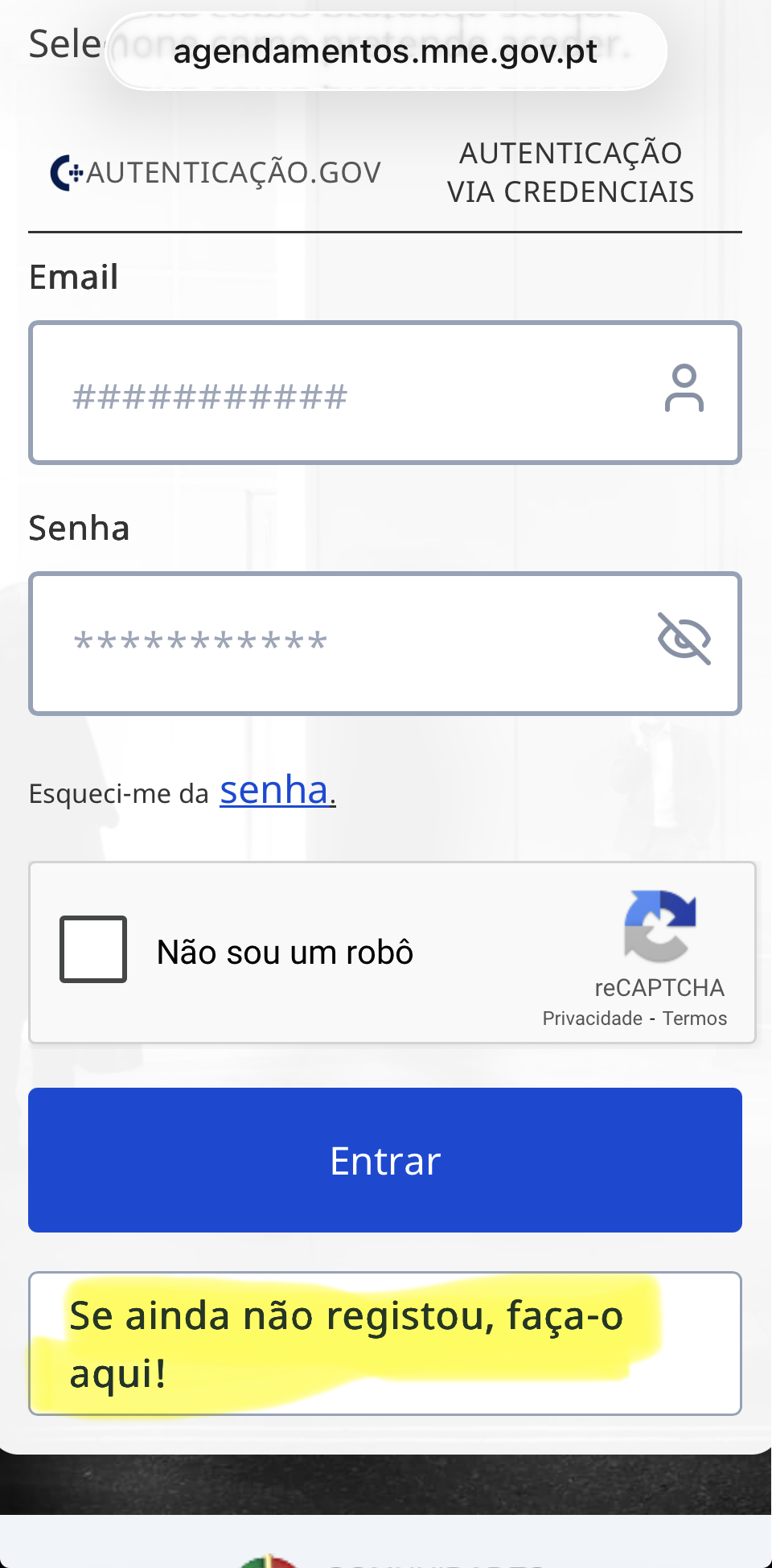The height and width of the screenshot is (1568, 772).
Task: Tap the agendamentos.mne.gov.pt address bar
Action: coord(385,52)
